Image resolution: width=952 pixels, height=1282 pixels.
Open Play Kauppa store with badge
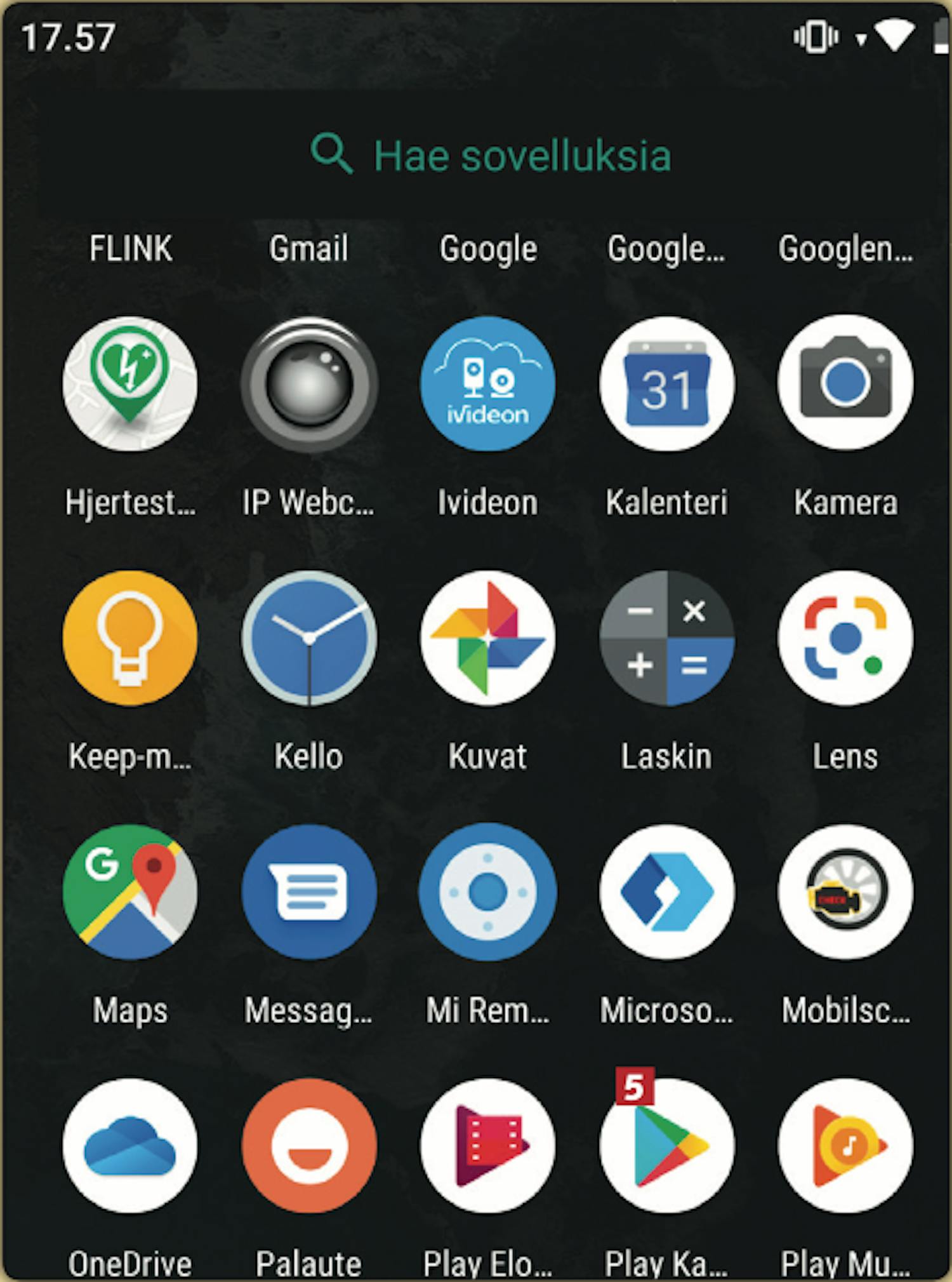coord(666,1146)
